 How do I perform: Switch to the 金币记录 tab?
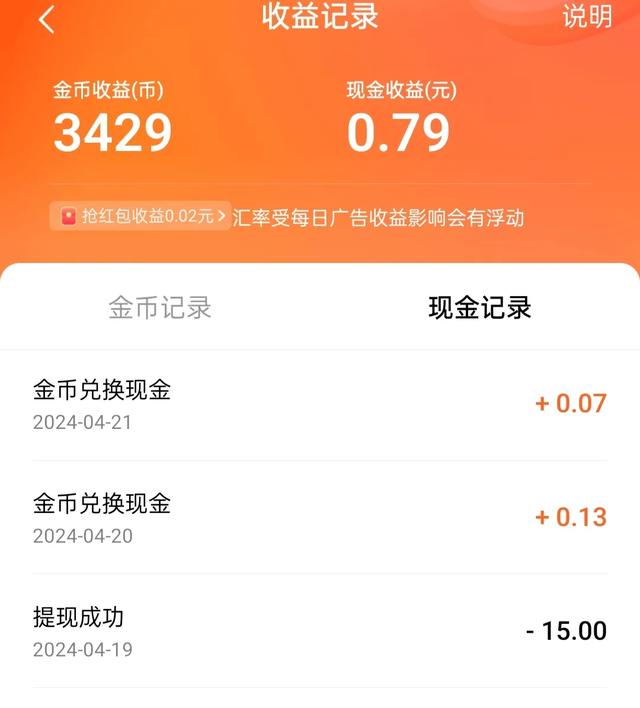point(160,307)
